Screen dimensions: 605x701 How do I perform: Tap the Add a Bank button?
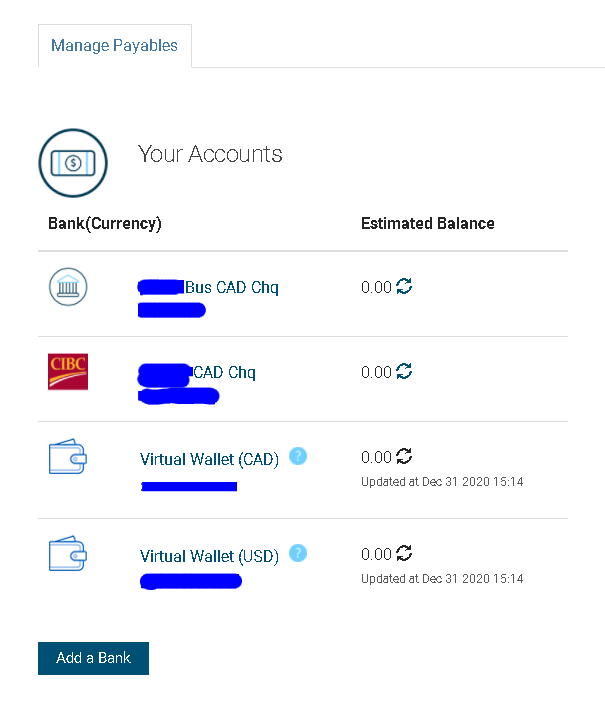93,658
